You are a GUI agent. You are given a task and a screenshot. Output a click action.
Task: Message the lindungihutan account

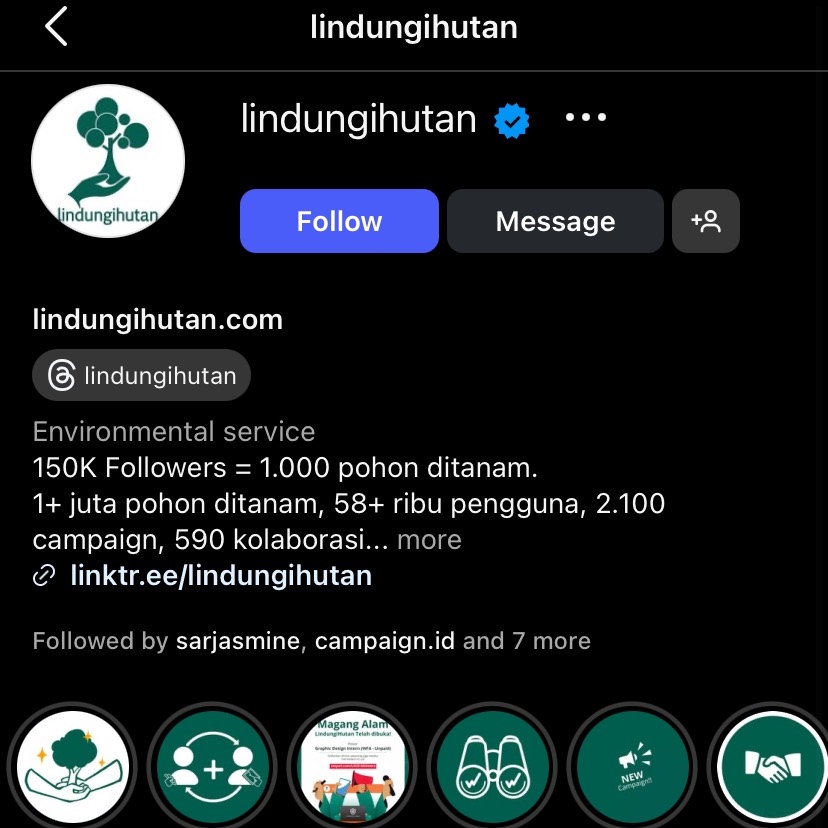555,221
